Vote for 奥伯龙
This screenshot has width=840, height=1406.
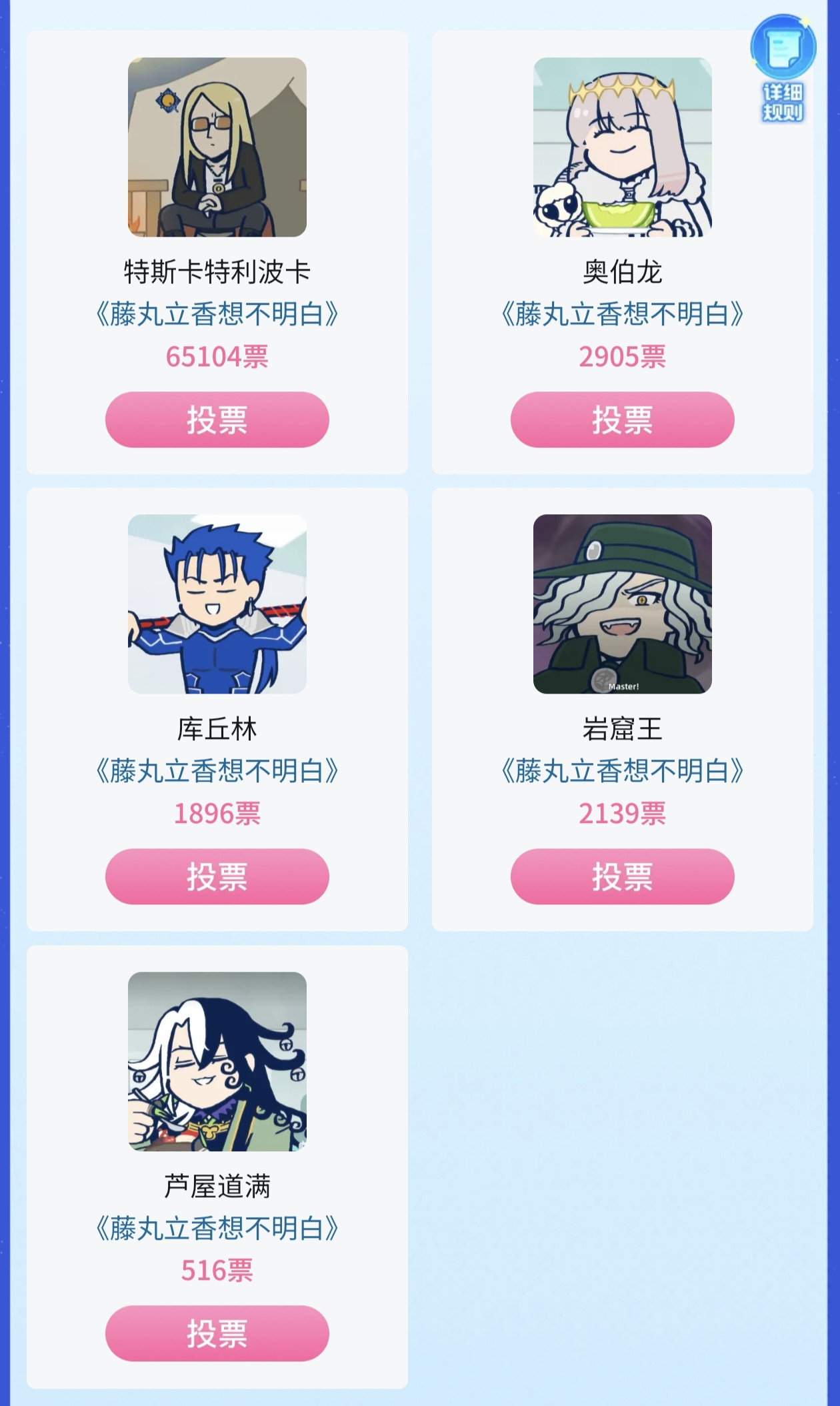point(622,420)
